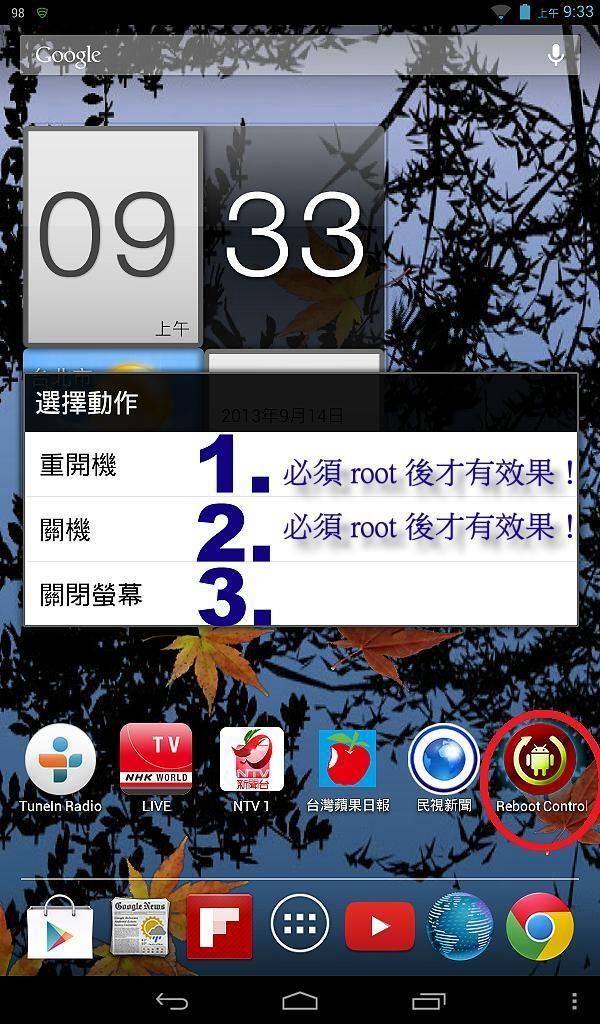Screen dimensions: 600x1024
Task: Select 重開機 to reboot the device
Action: pos(78,465)
